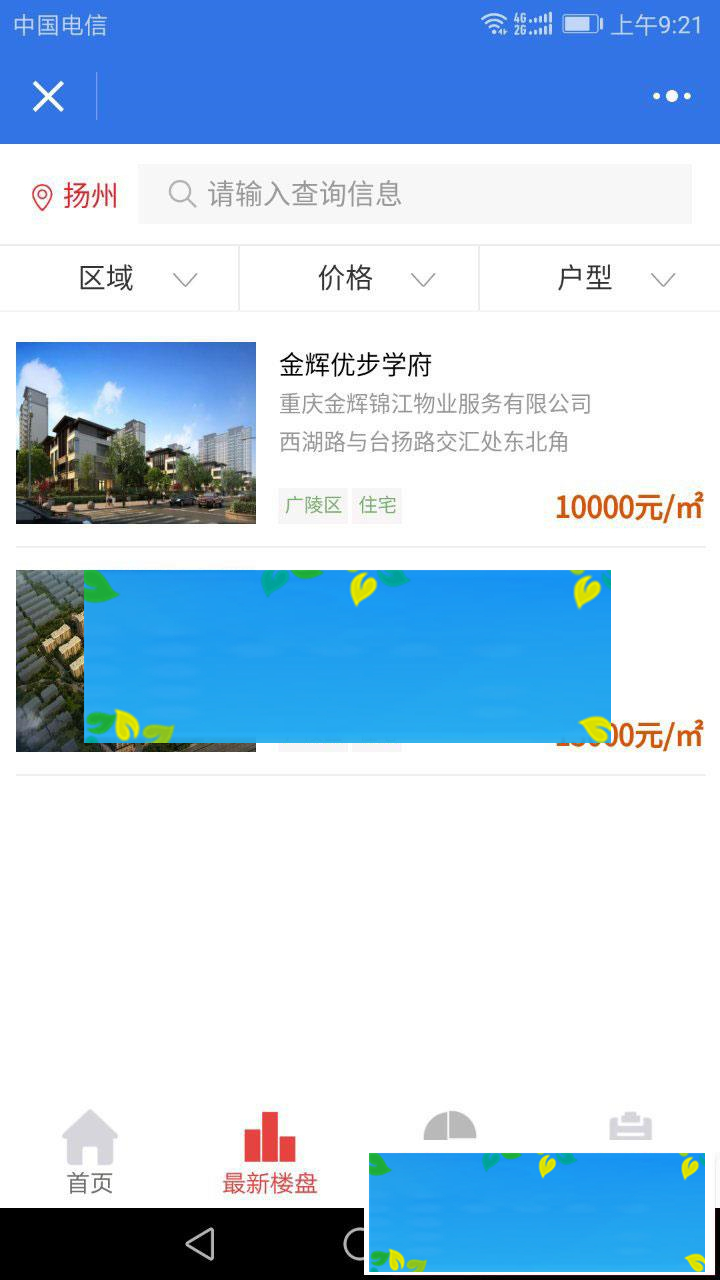The width and height of the screenshot is (720, 1280).
Task: Tap the first property thumbnail image
Action: tap(135, 432)
